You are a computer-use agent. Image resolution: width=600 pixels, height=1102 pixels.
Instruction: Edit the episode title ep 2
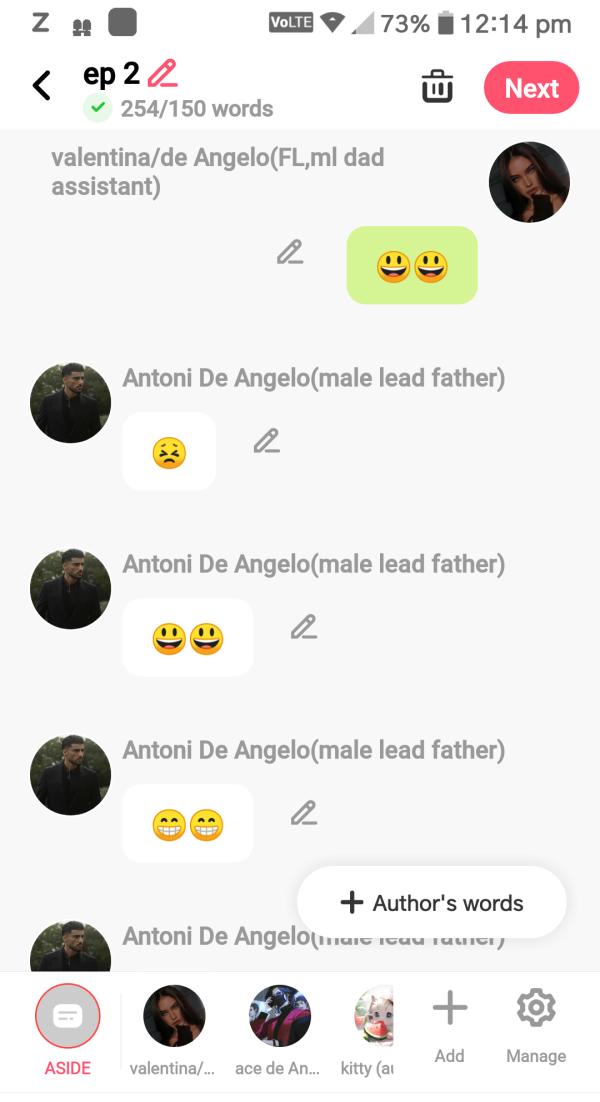point(162,74)
